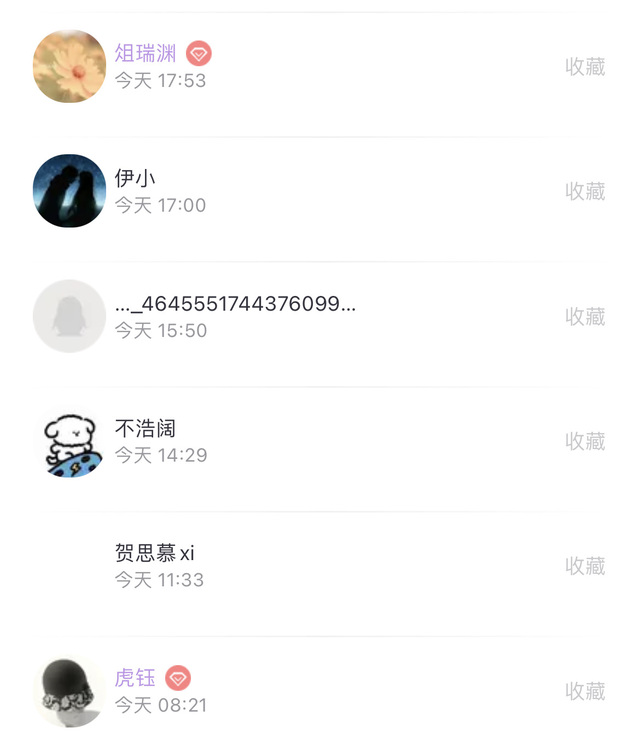This screenshot has height=751, width=640.
Task: View 俎瑞渊's flower avatar
Action: 69,66
